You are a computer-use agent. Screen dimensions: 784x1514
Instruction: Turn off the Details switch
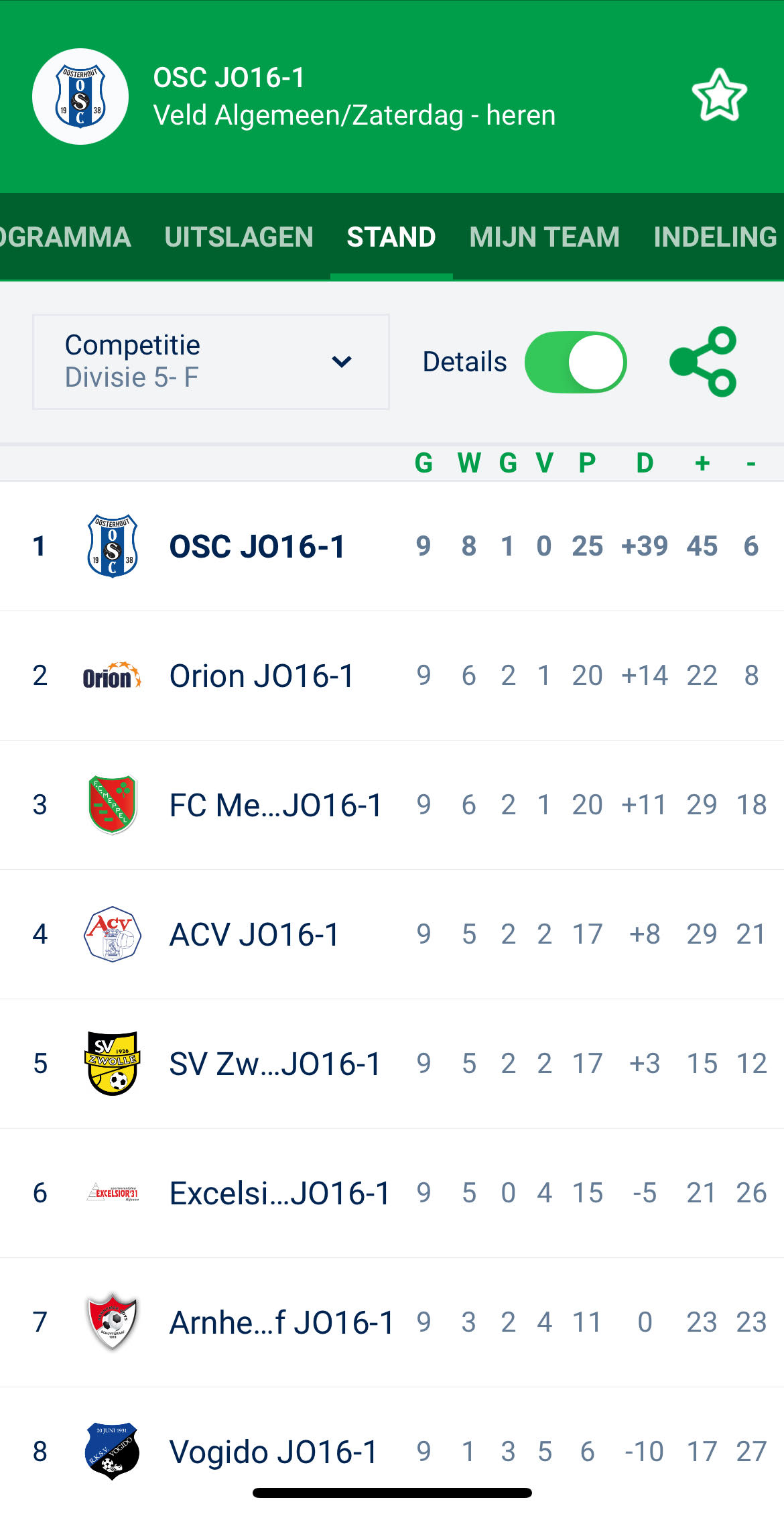click(575, 362)
